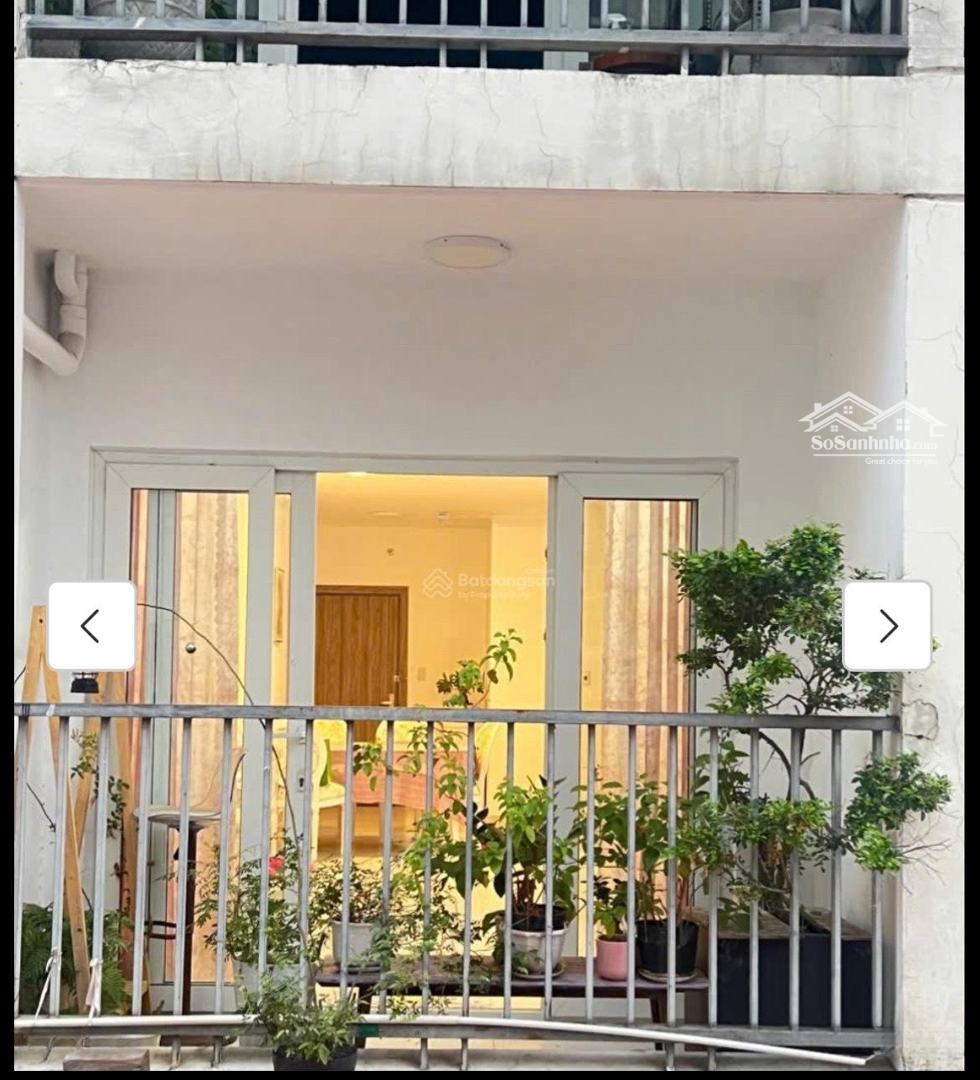Go to the next photo

[887, 626]
